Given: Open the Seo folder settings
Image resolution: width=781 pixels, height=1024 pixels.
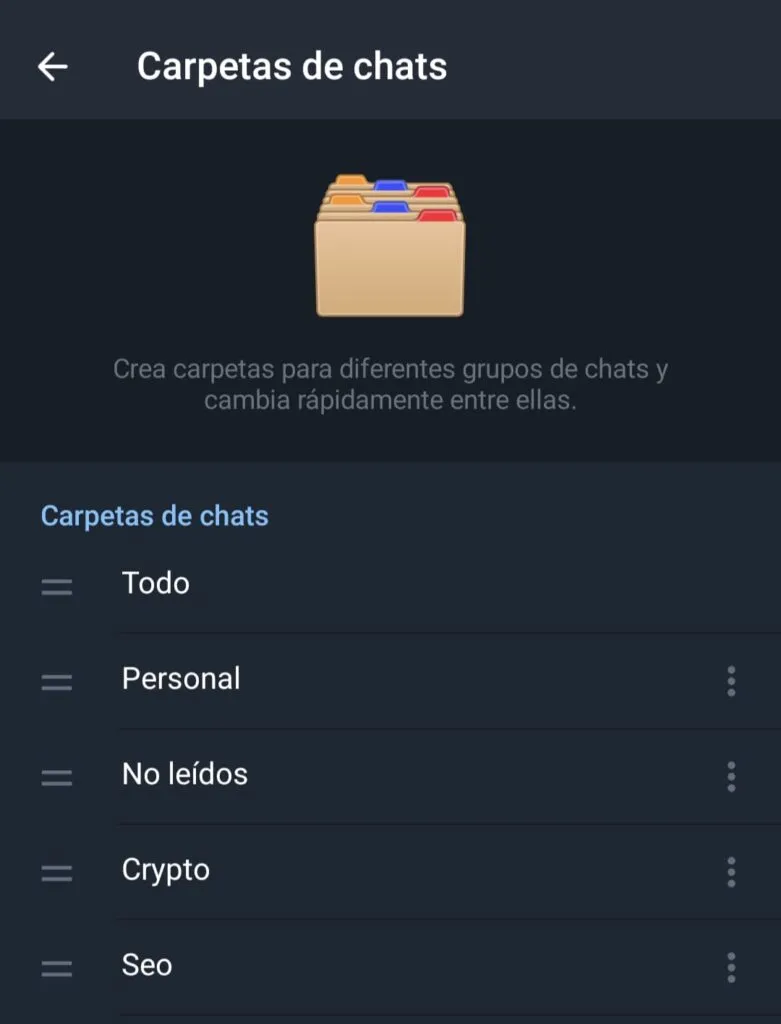Looking at the screenshot, I should 300,964.
